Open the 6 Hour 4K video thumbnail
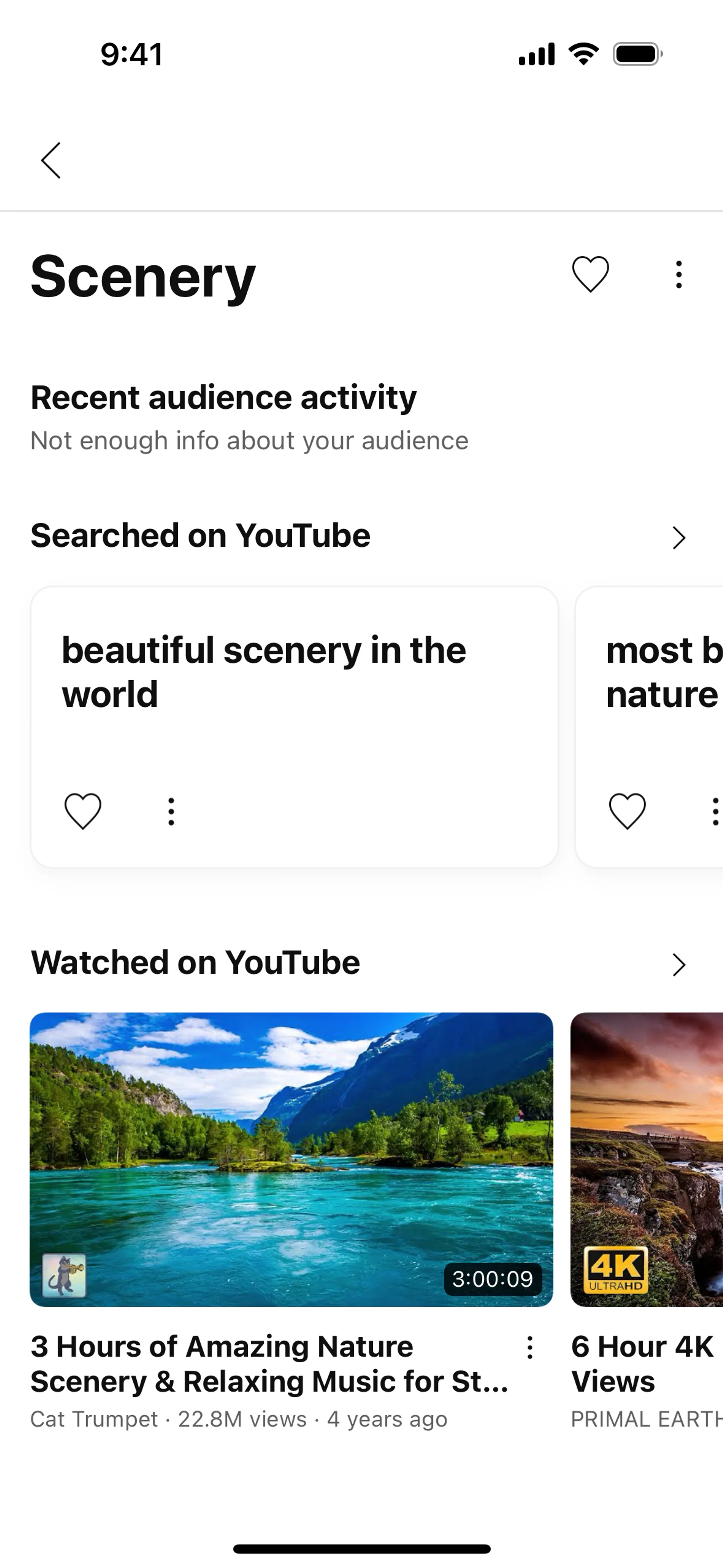 (x=646, y=1159)
